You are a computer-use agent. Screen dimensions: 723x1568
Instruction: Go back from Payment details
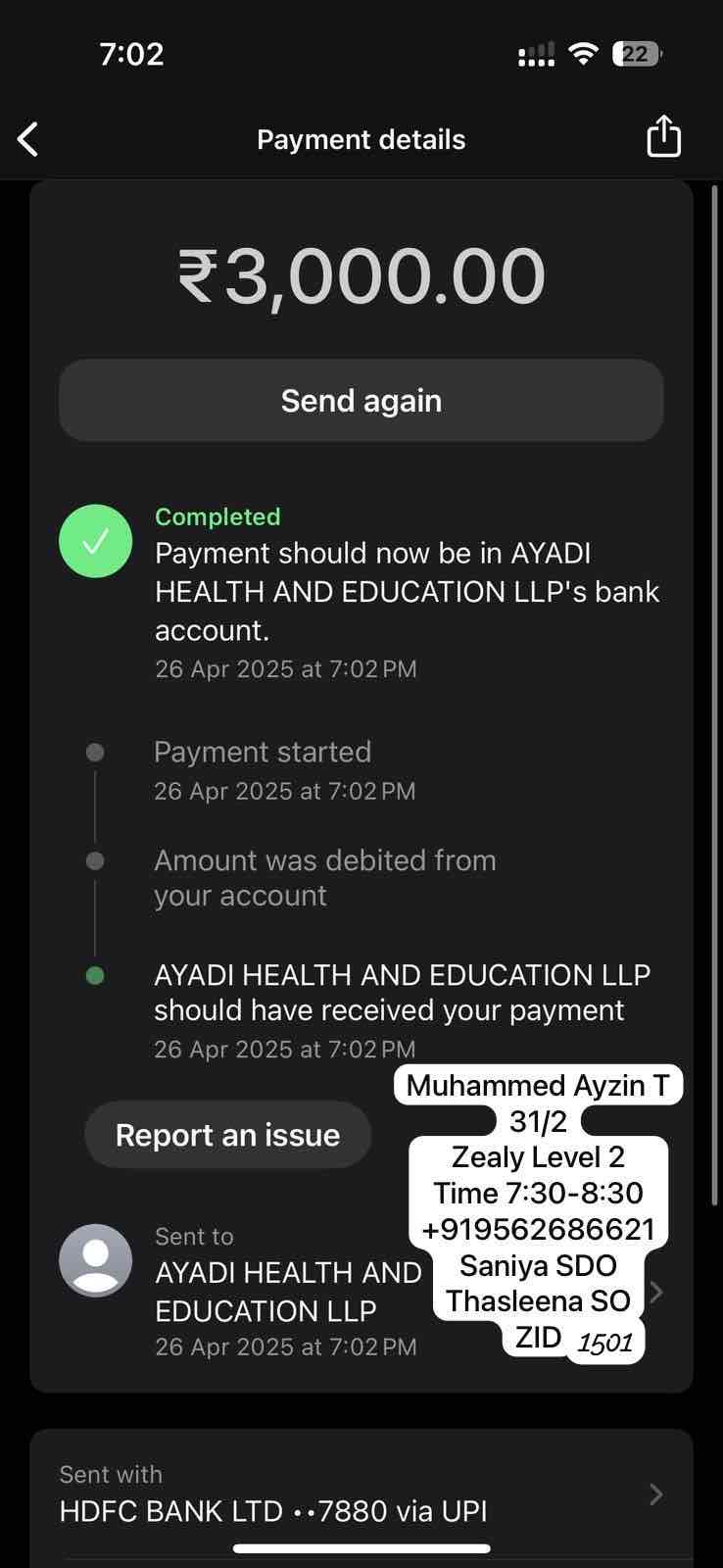coord(28,139)
